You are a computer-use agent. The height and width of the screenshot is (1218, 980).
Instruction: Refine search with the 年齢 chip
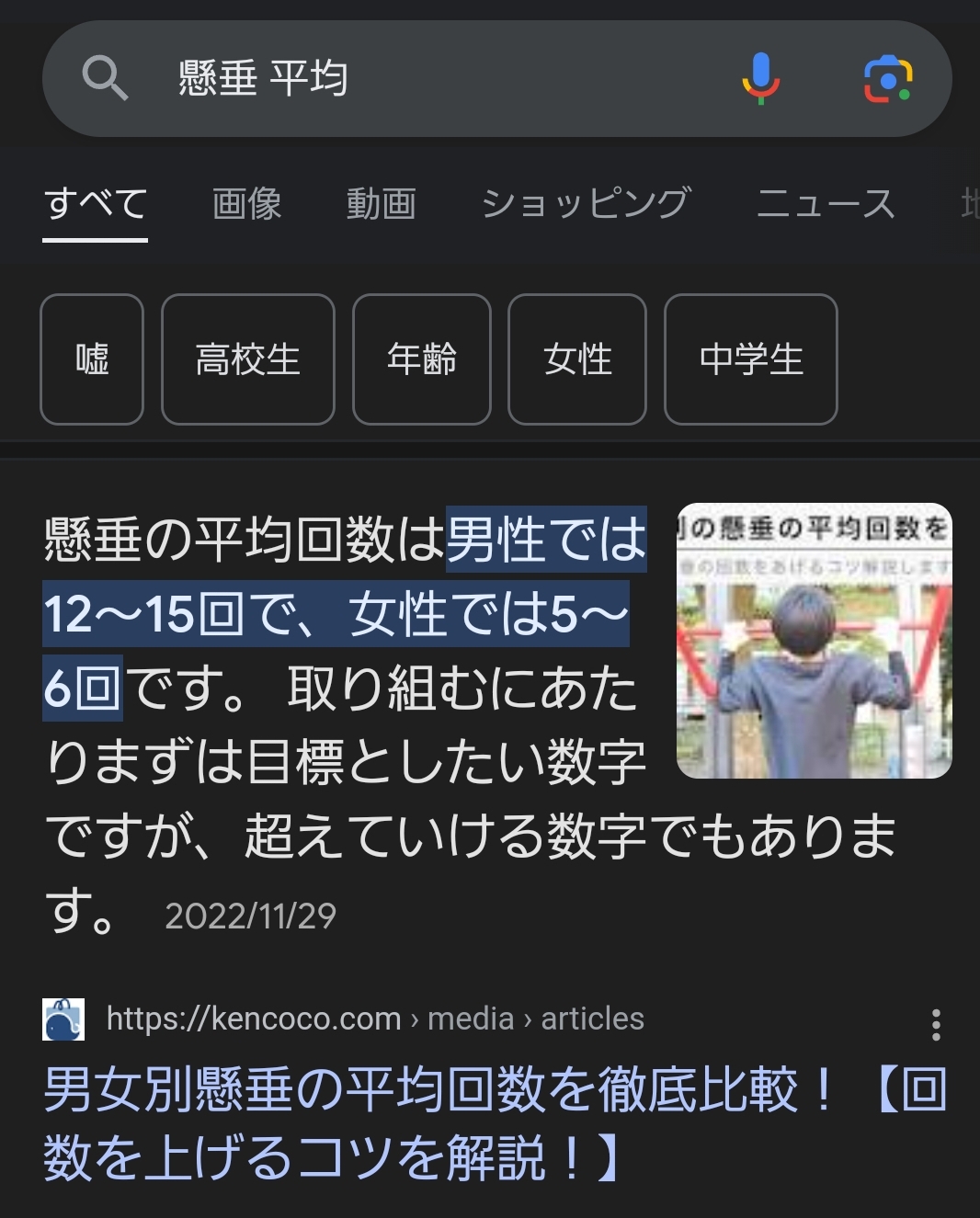[422, 359]
